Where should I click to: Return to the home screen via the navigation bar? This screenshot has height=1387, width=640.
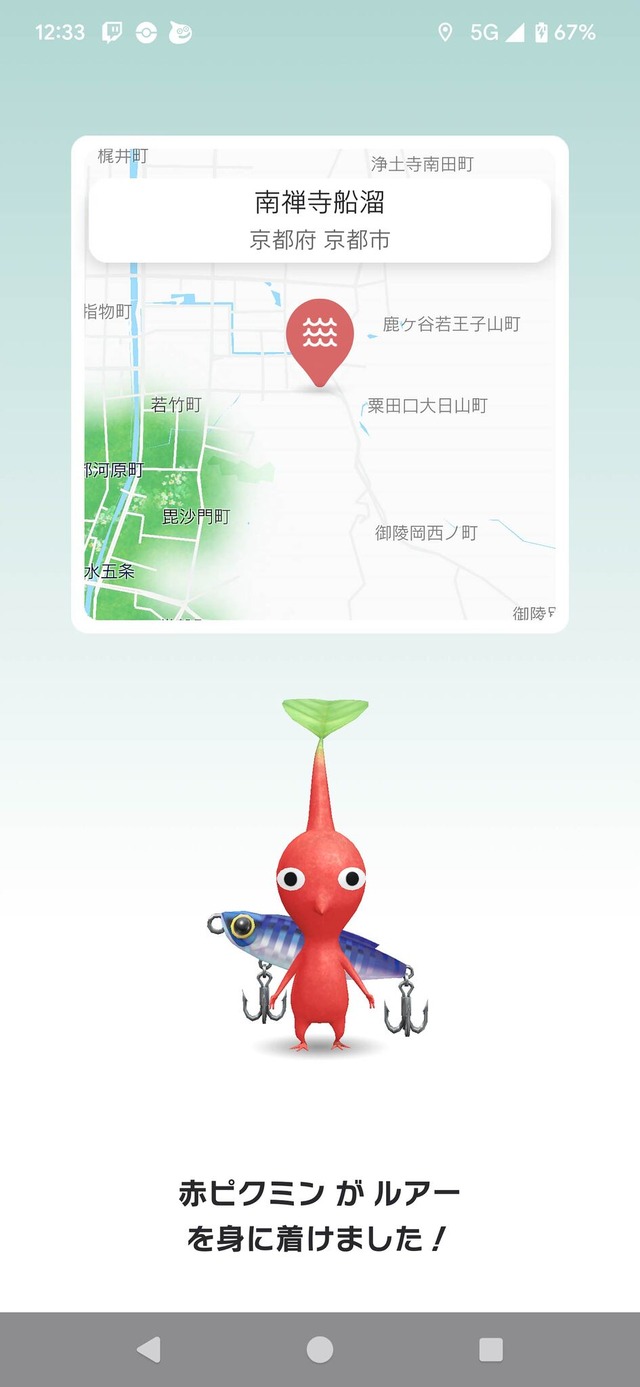coord(320,1349)
